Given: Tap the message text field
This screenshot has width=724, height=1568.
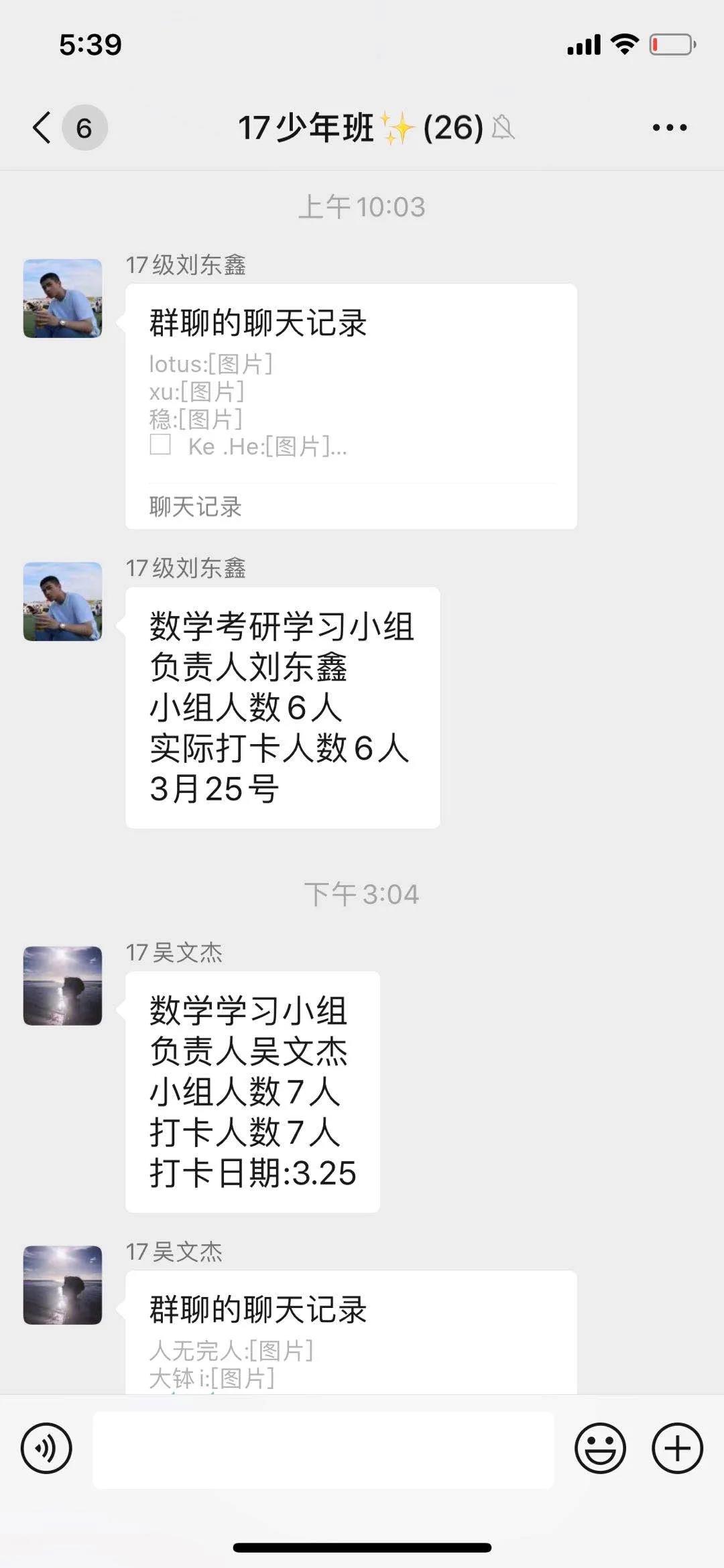Looking at the screenshot, I should (323, 1449).
